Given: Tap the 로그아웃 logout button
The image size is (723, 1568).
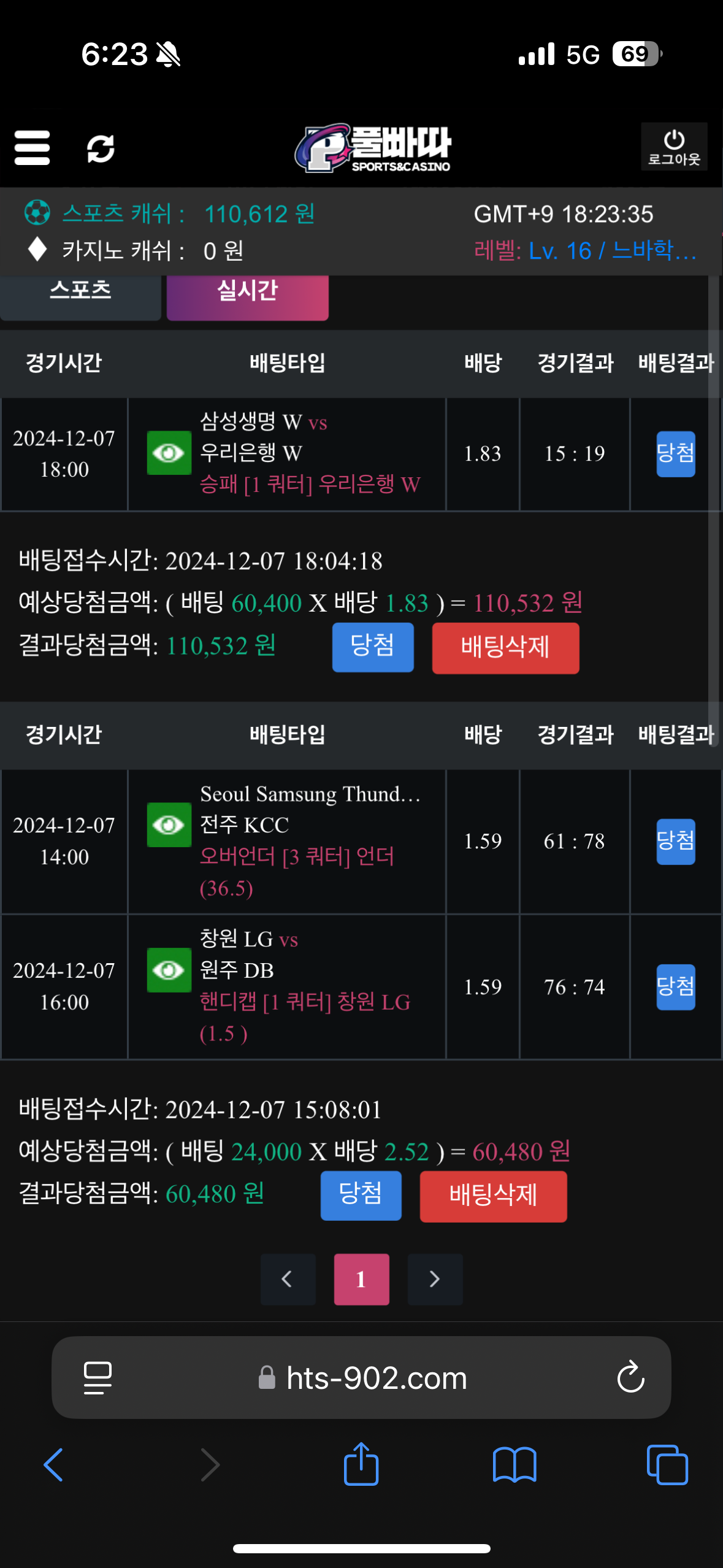Looking at the screenshot, I should (673, 147).
